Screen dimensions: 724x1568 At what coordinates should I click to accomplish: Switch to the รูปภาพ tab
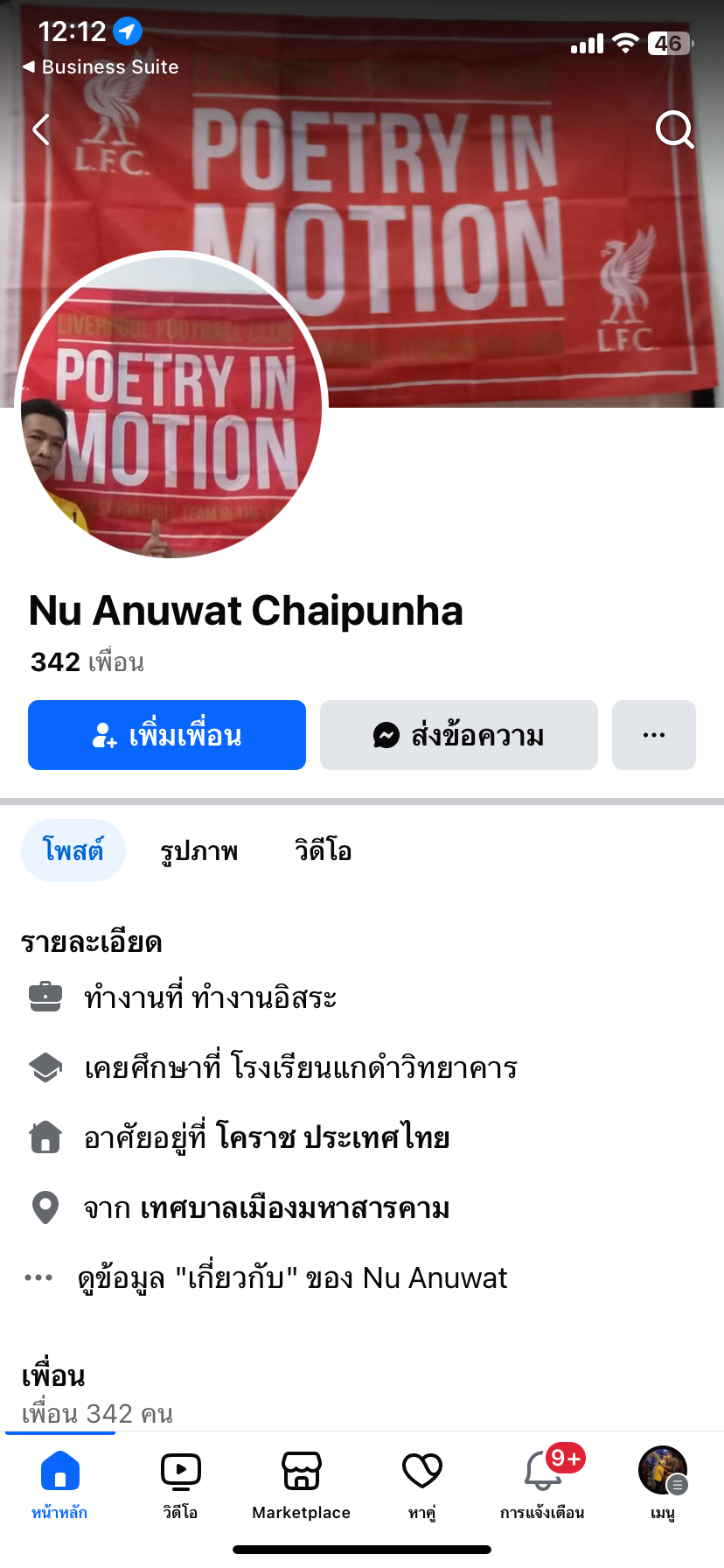(199, 850)
